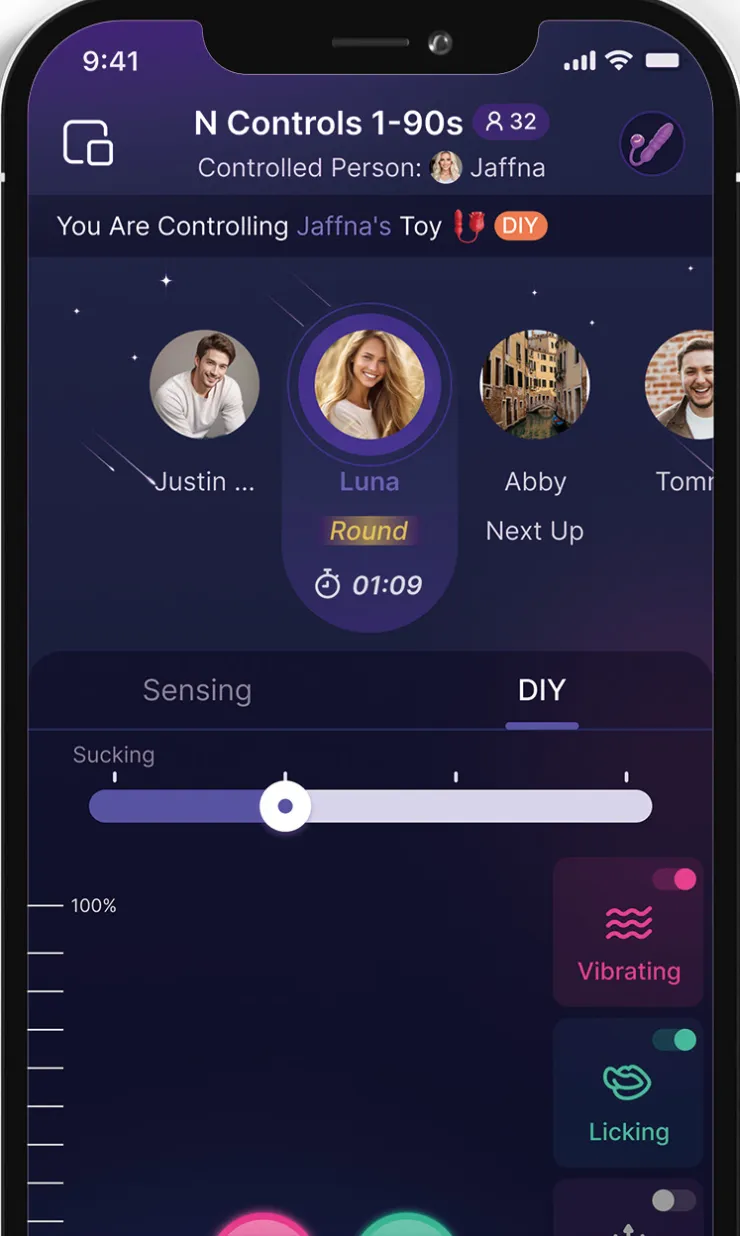The image size is (740, 1236).
Task: Select Abby's avatar
Action: [535, 385]
